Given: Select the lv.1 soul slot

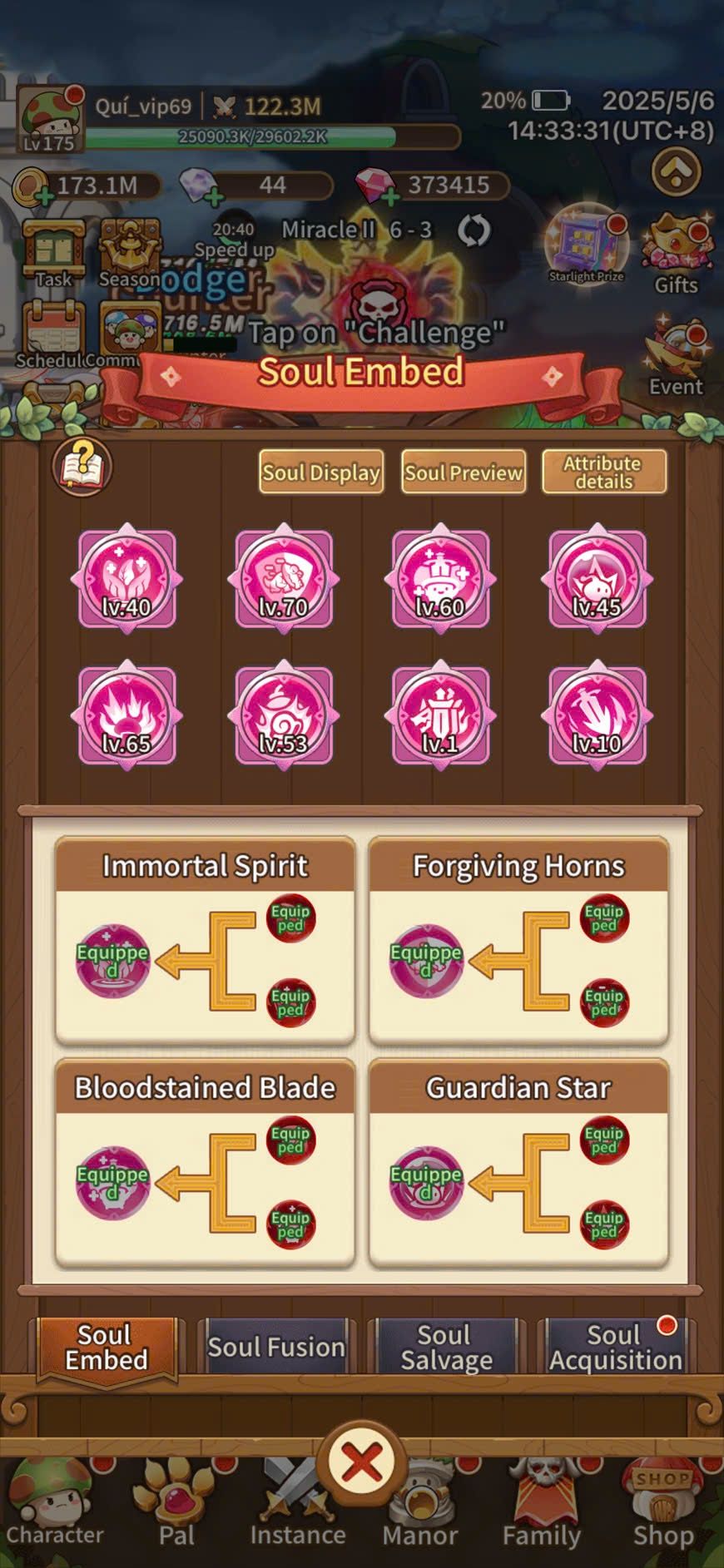Looking at the screenshot, I should [x=440, y=715].
